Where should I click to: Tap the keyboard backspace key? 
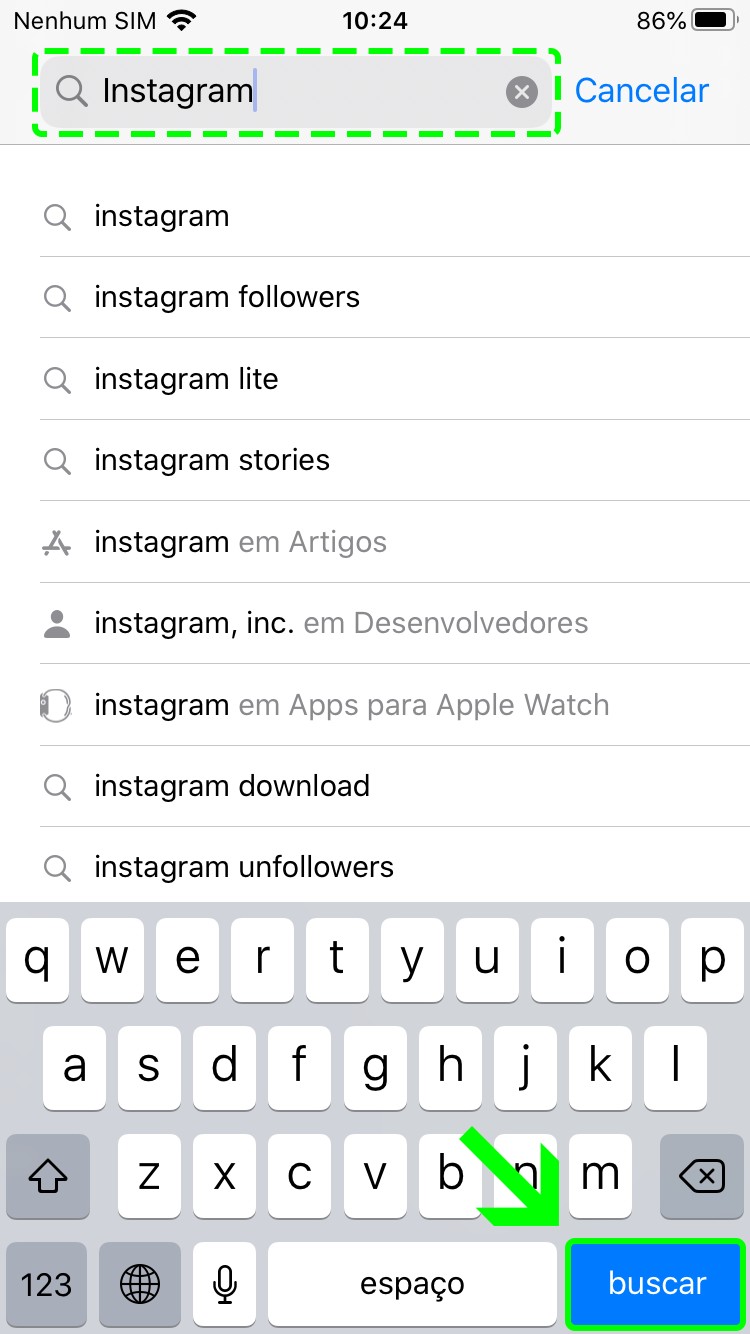point(702,1176)
